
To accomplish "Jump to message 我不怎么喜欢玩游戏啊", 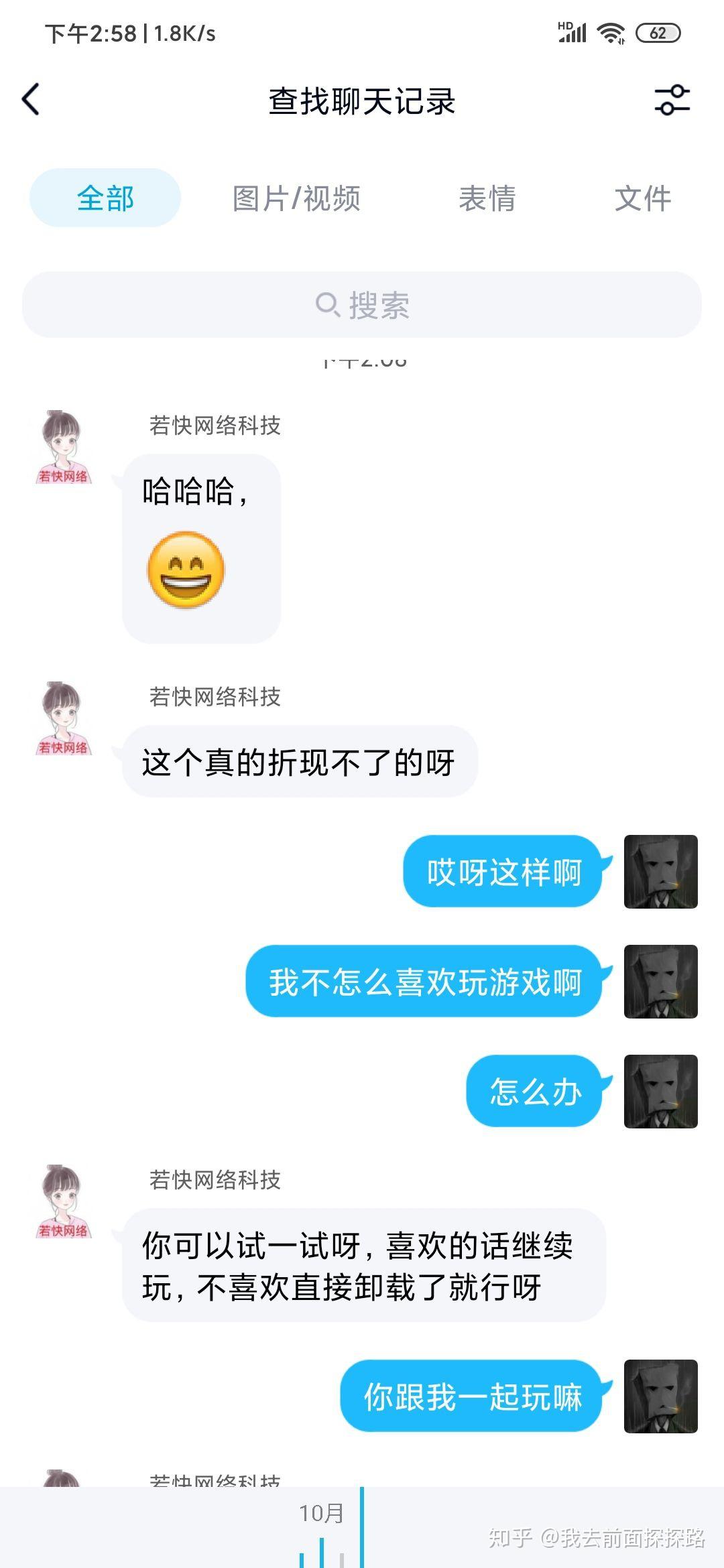I will (x=425, y=982).
